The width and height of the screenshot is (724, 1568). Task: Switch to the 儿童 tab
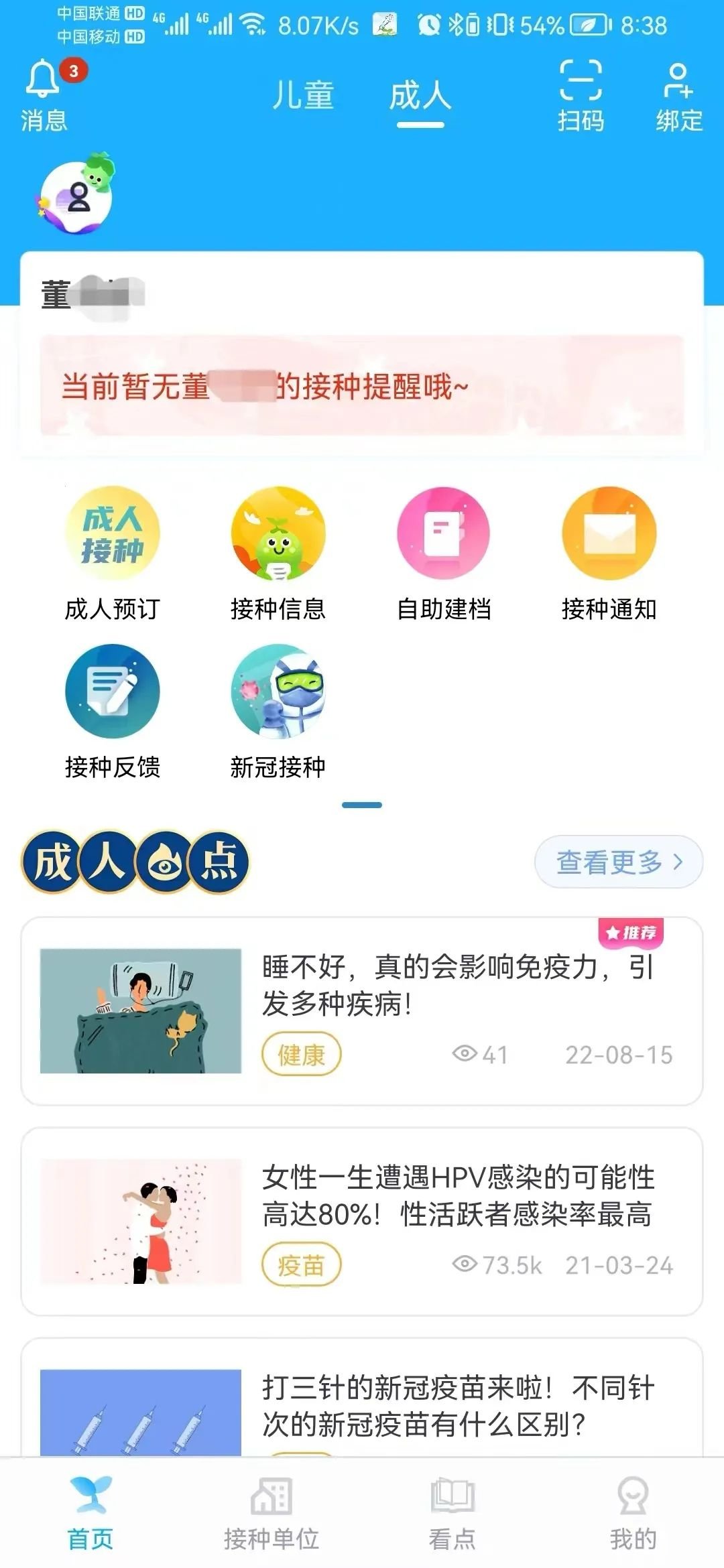303,95
